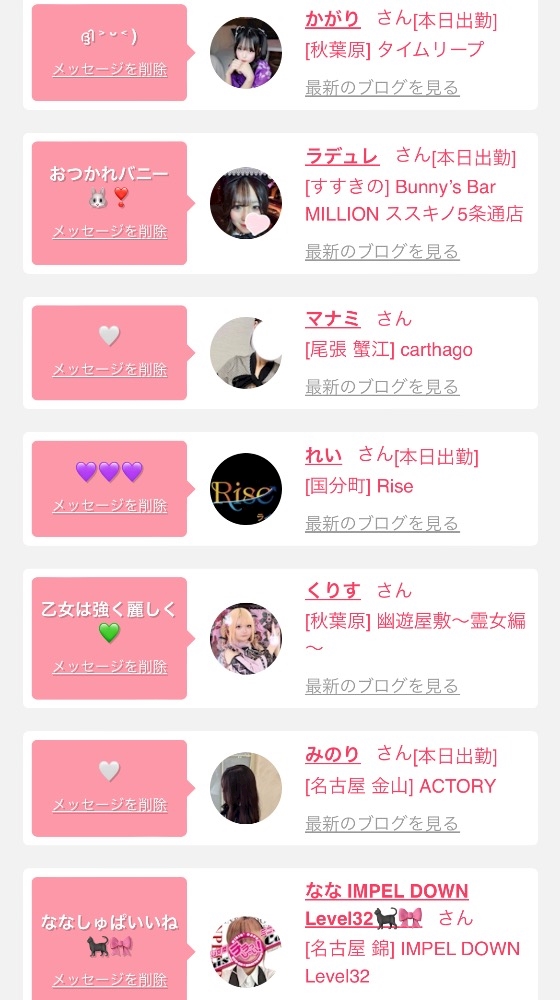View れい's latest blog
Image resolution: width=560 pixels, height=1000 pixels.
[382, 524]
